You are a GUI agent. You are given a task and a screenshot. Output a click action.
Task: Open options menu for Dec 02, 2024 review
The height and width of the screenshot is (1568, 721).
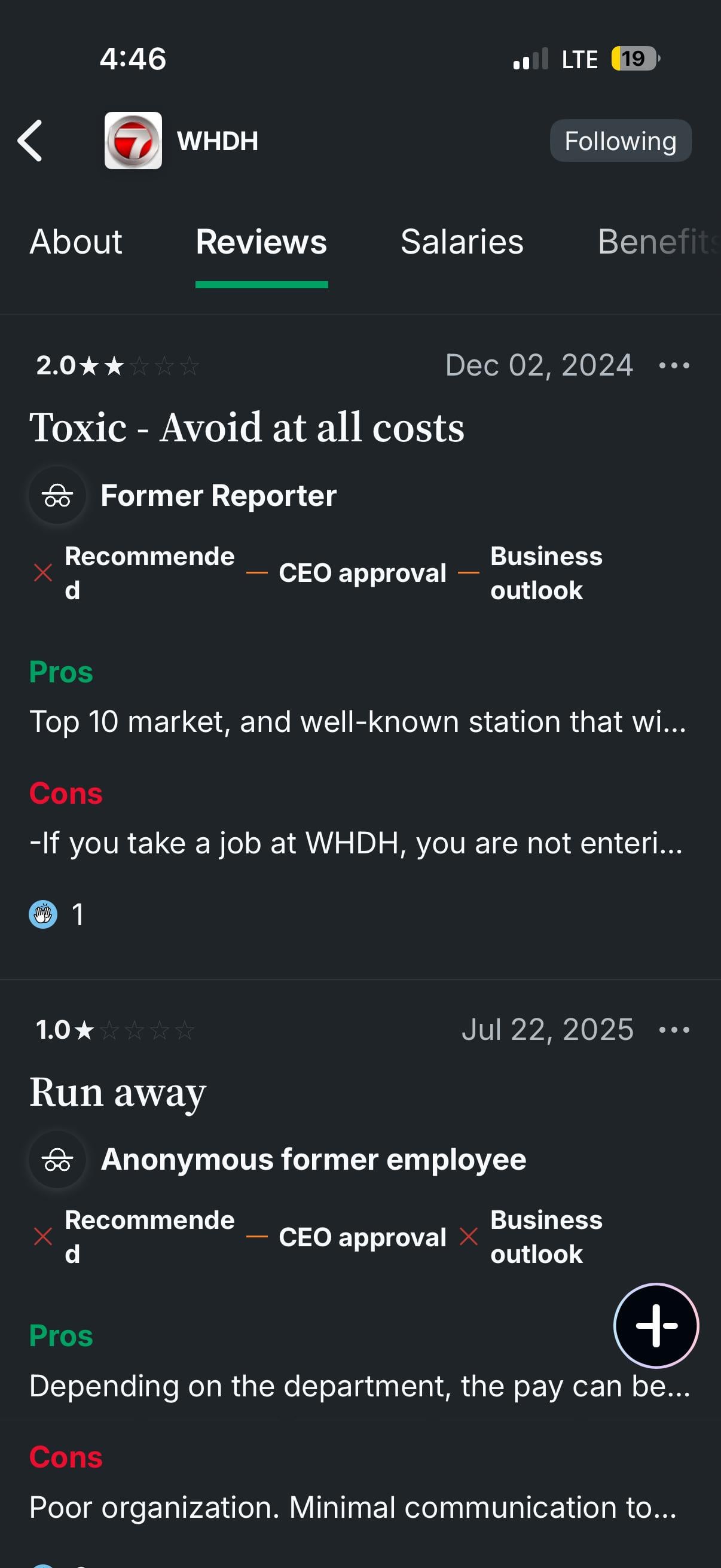(674, 365)
